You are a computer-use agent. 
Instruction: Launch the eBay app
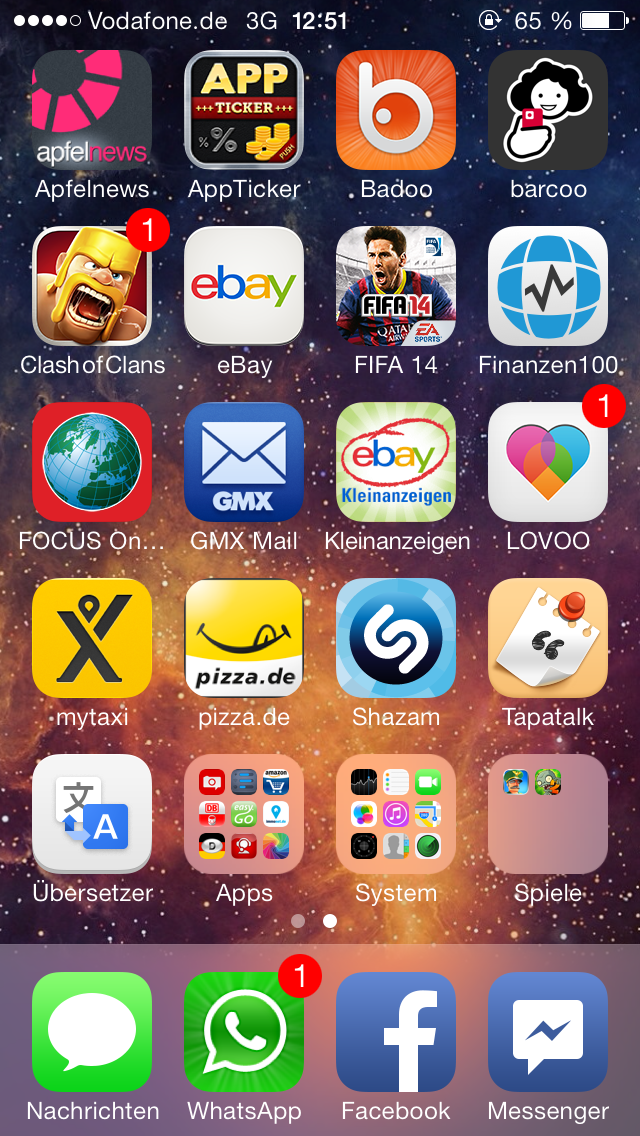244,286
